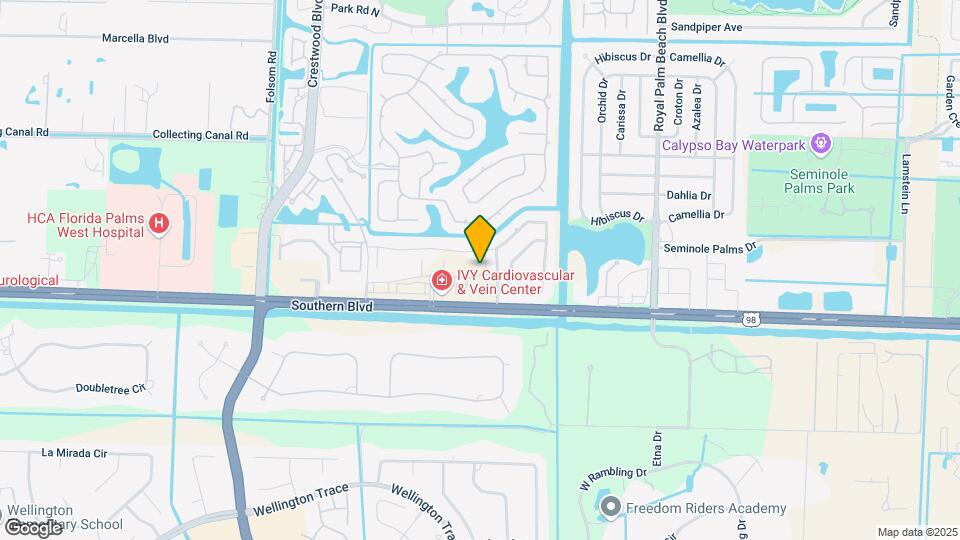Open HCA Florida Palms West Hospital marker
Screen dimensions: 960x540
click(x=157, y=226)
